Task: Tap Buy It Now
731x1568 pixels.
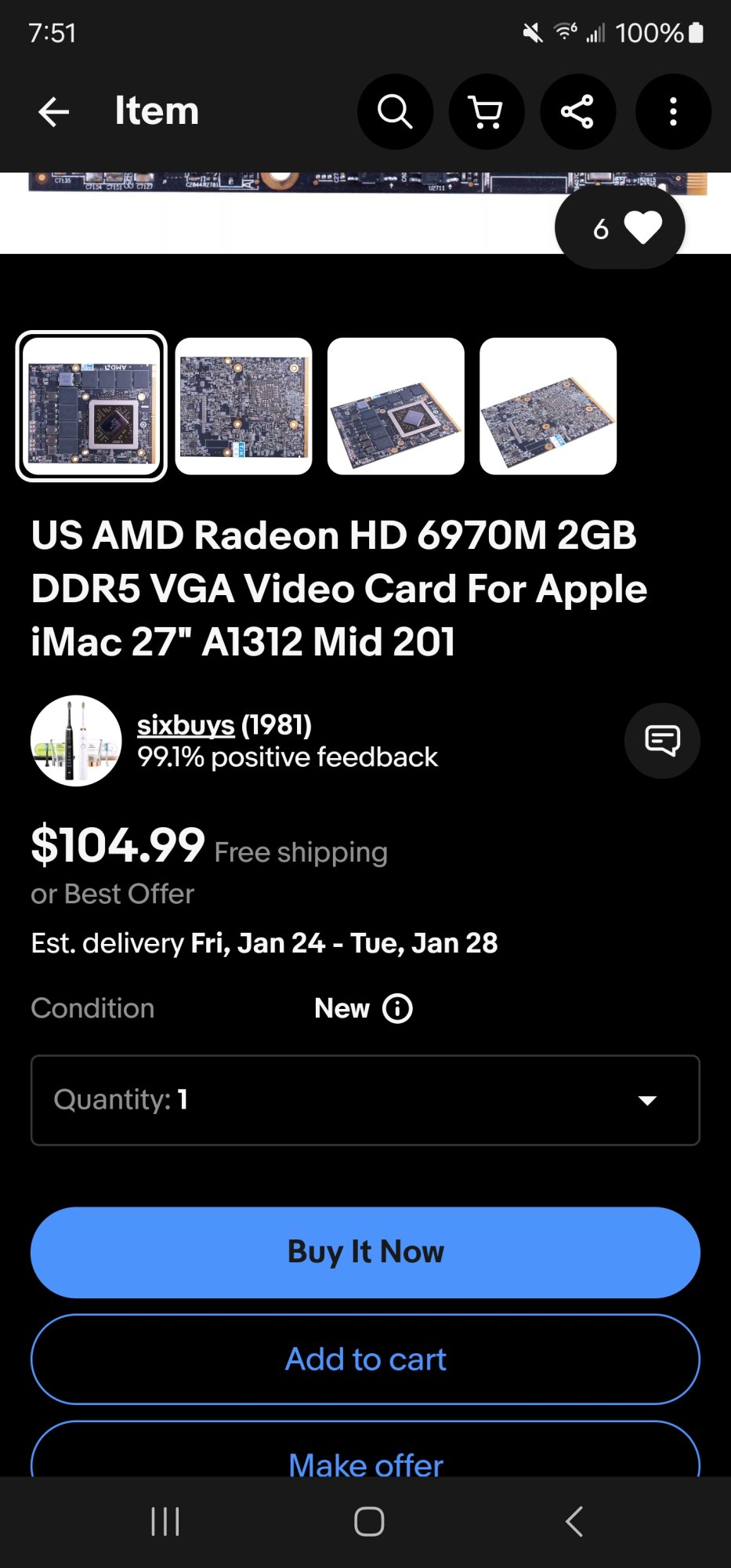Action: click(365, 1252)
